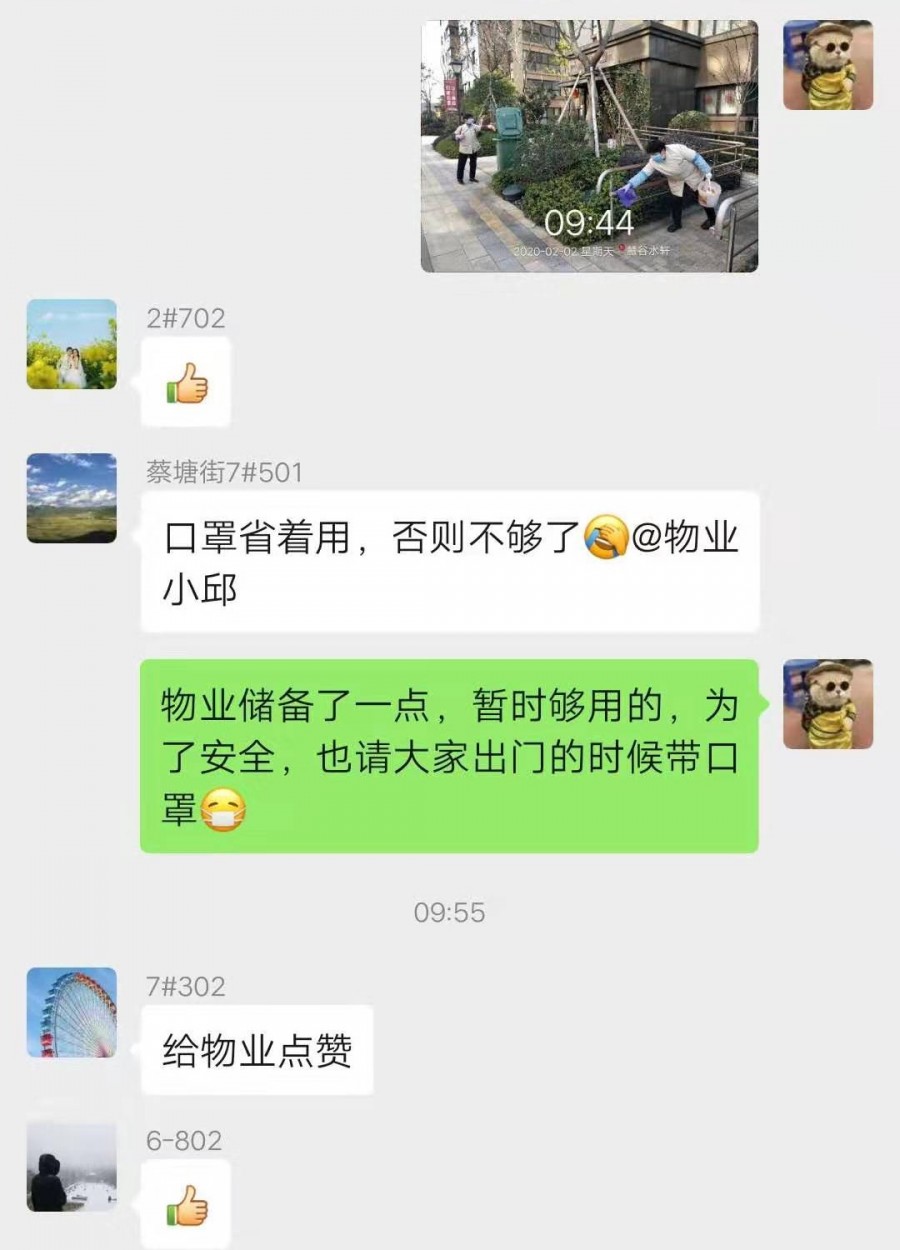
Task: Open the shared photo stamped 09:44
Action: tap(589, 146)
